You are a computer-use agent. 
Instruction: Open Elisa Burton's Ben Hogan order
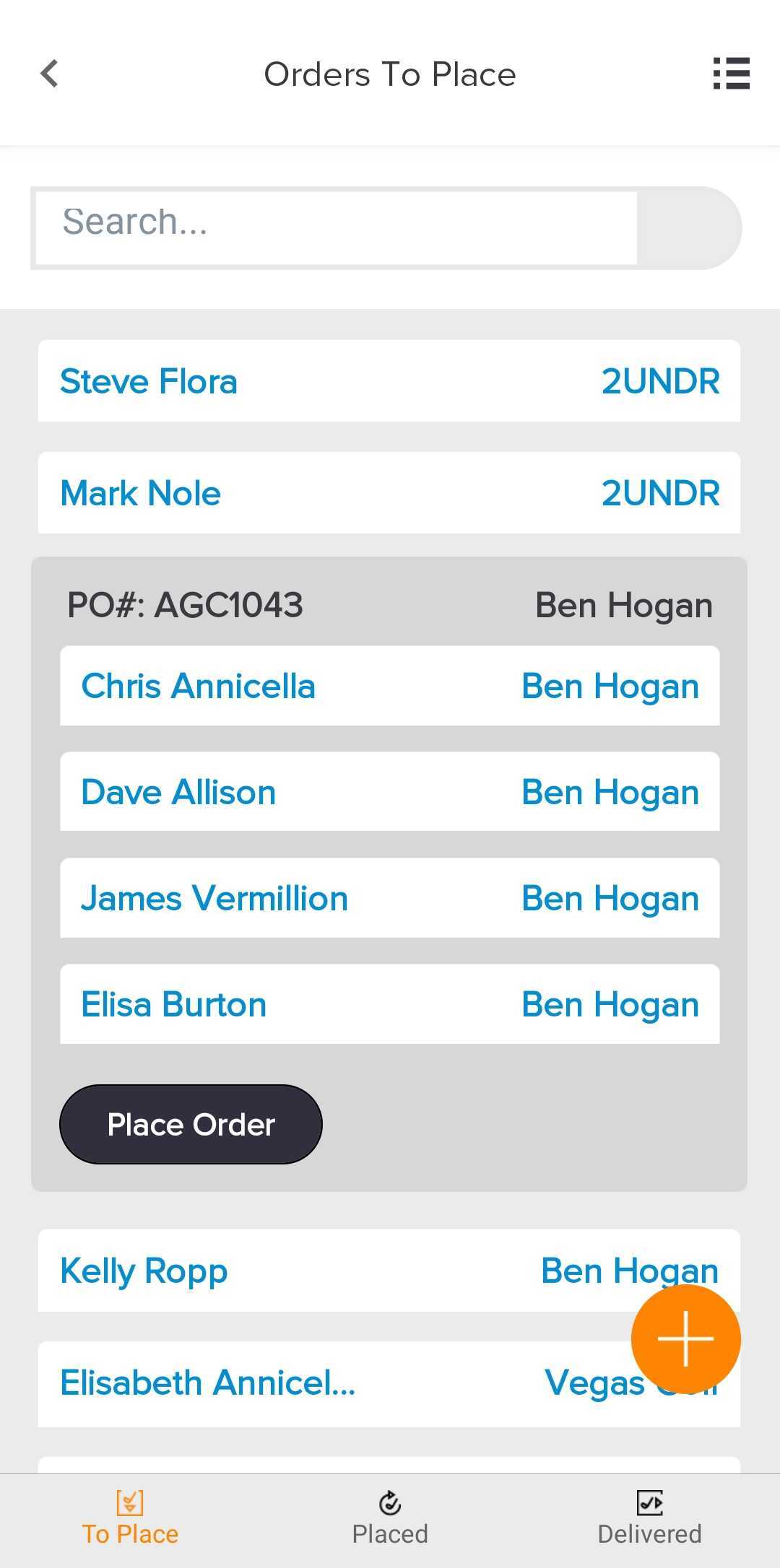[x=390, y=1004]
